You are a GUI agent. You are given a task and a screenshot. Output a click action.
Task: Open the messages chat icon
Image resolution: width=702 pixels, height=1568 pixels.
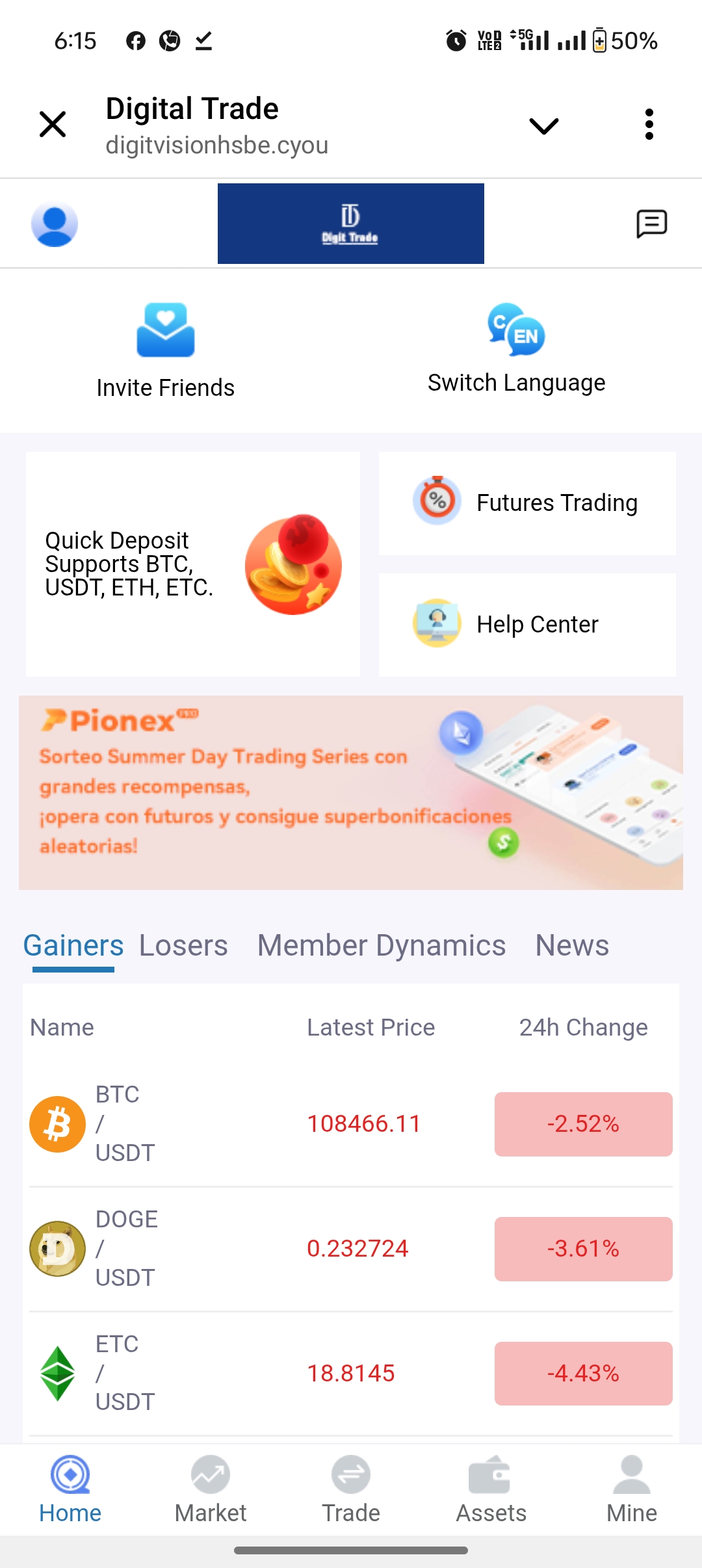click(651, 224)
